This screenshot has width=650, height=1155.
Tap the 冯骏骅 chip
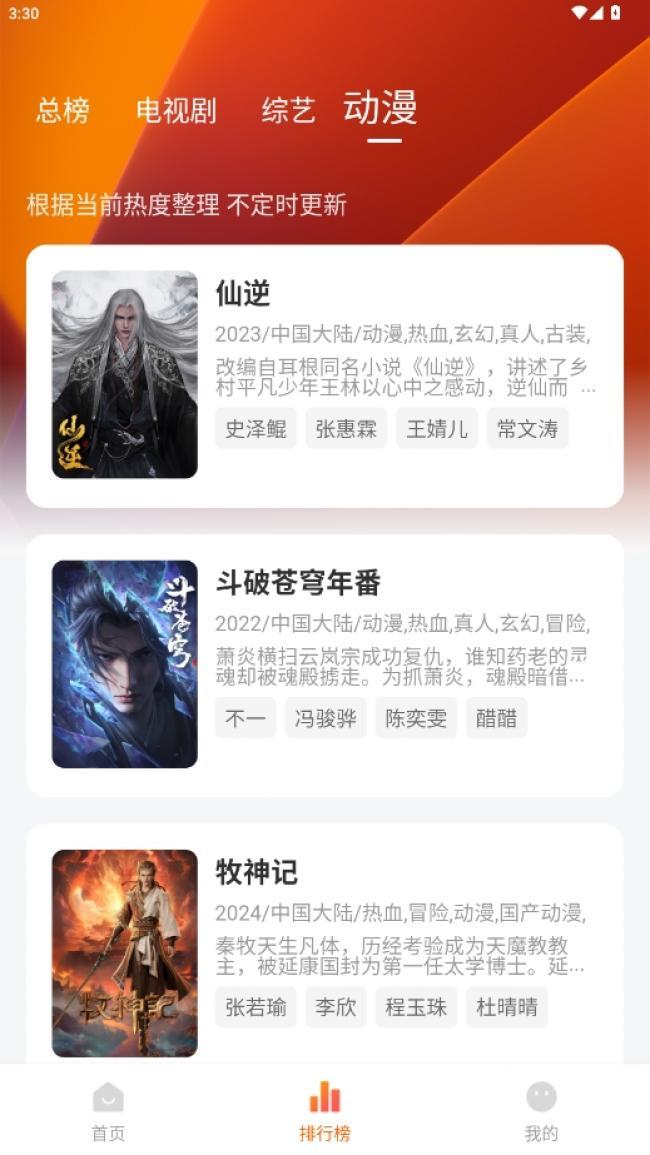(x=326, y=718)
